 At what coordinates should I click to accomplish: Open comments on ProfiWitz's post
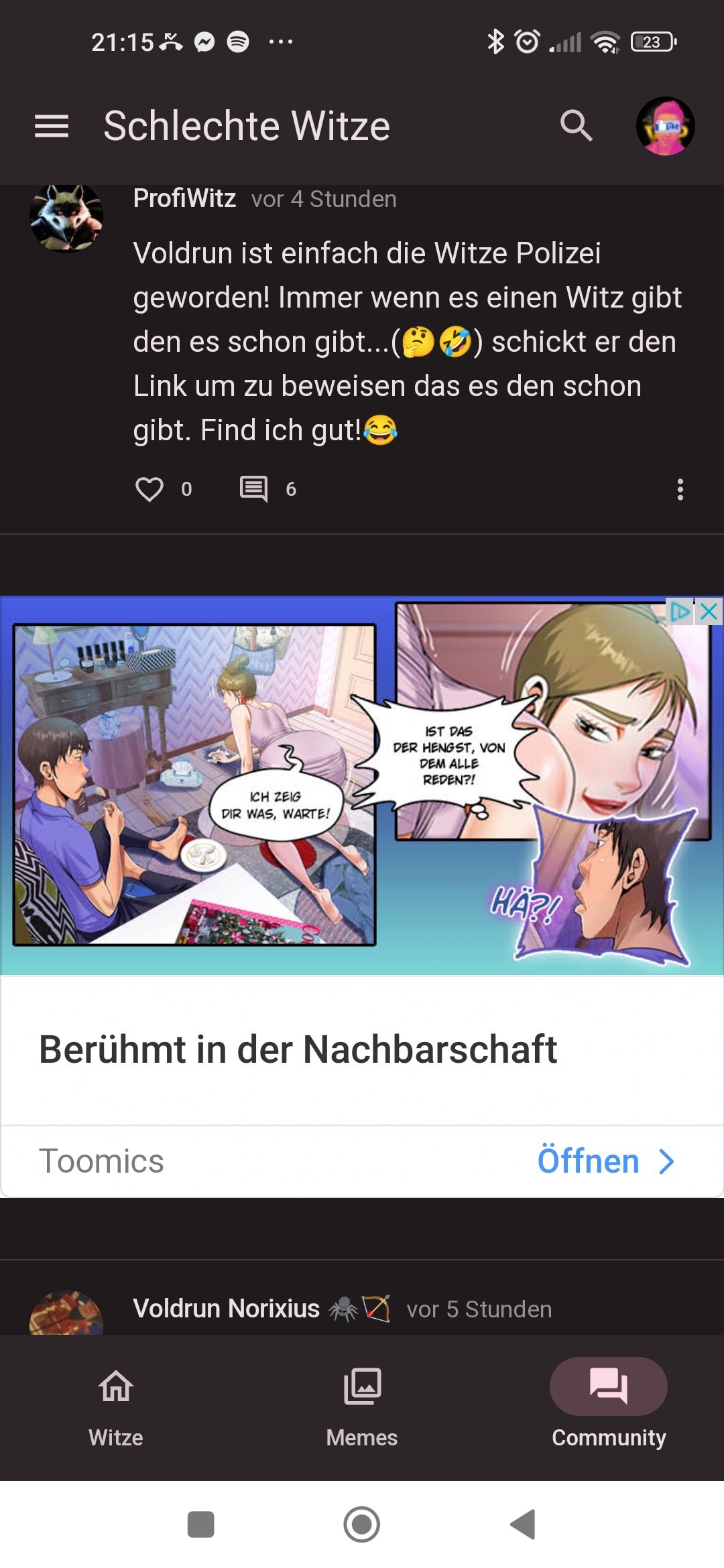pos(254,489)
